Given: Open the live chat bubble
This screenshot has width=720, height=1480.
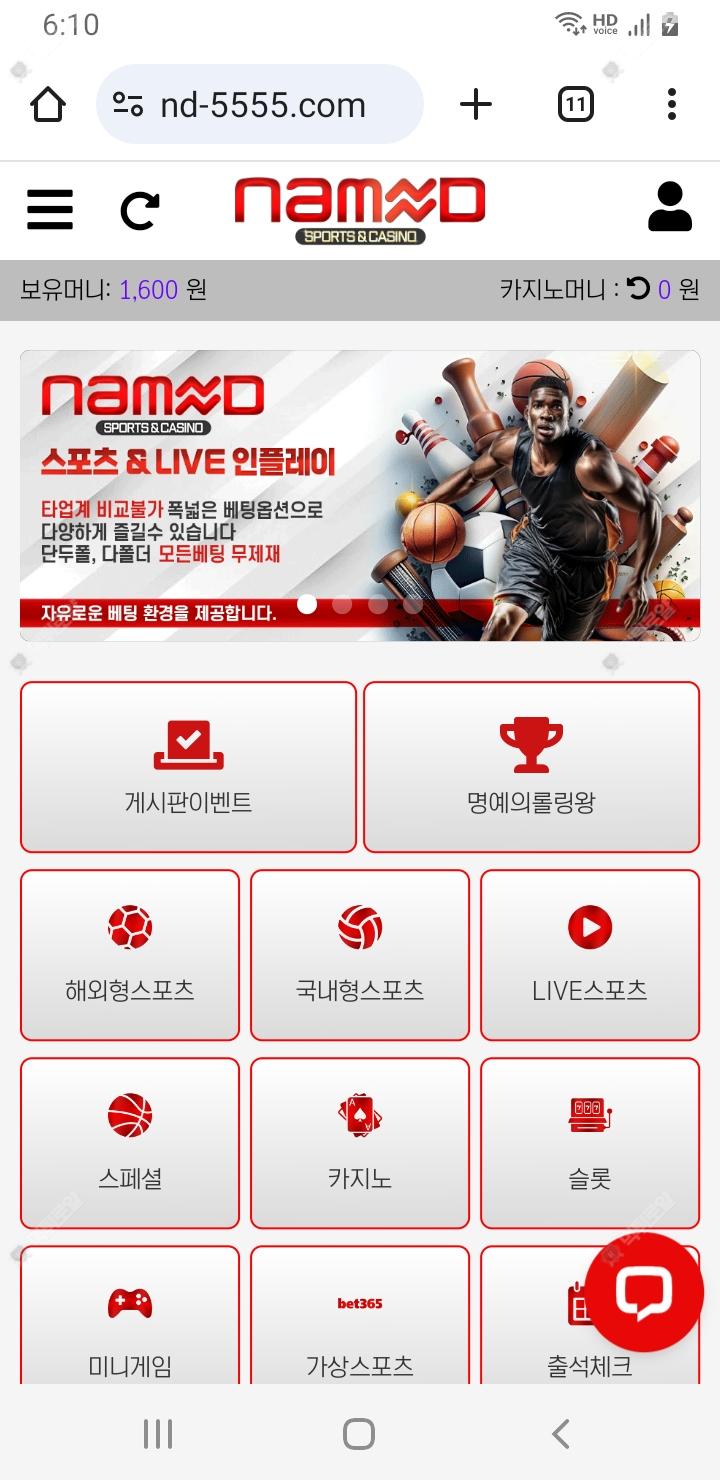Looking at the screenshot, I should tap(644, 1292).
